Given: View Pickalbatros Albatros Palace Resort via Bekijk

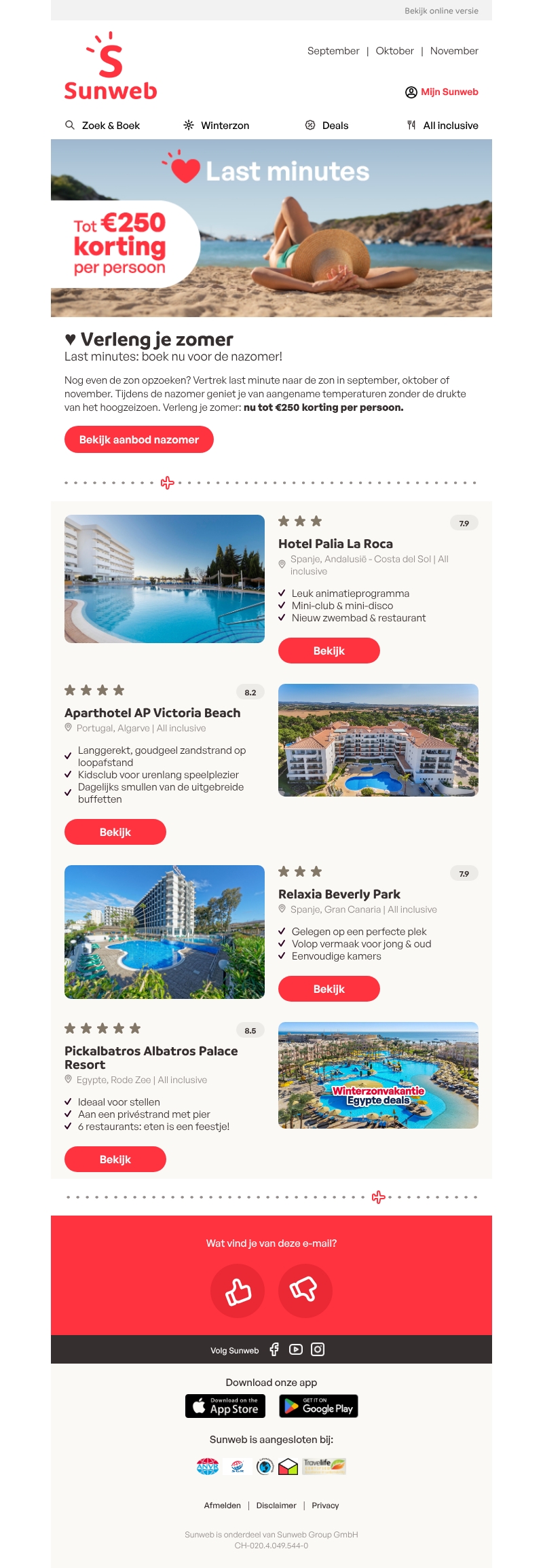Looking at the screenshot, I should [x=115, y=1159].
